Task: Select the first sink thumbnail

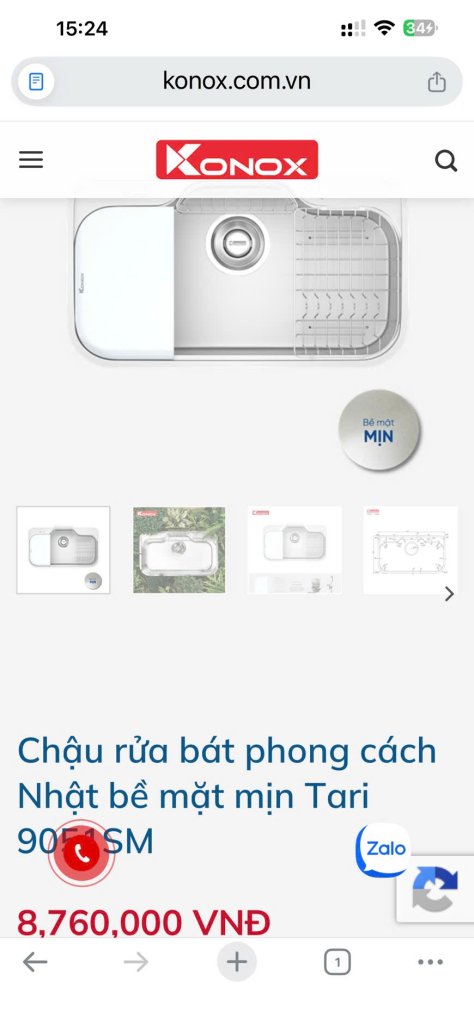Action: (63, 550)
